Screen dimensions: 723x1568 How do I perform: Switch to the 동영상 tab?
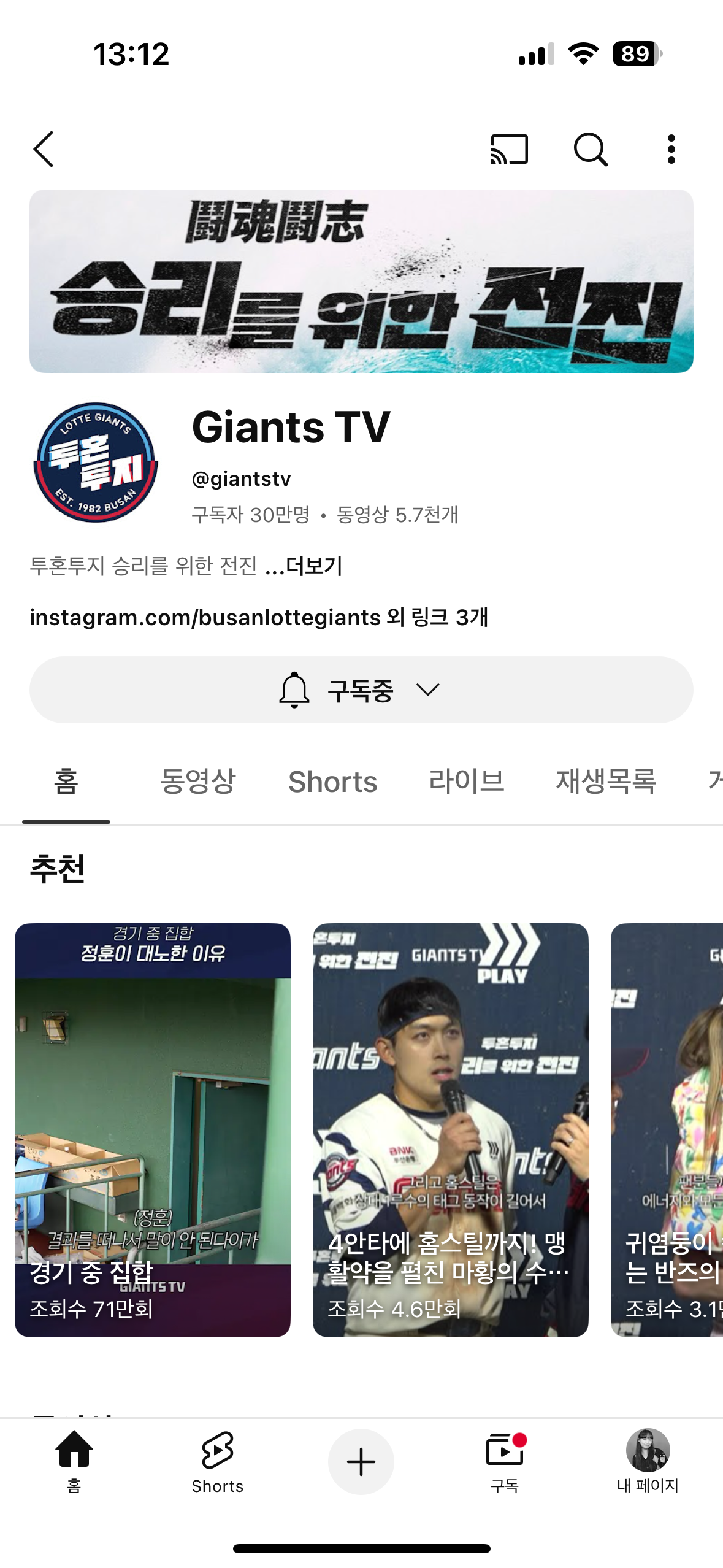pos(197,782)
